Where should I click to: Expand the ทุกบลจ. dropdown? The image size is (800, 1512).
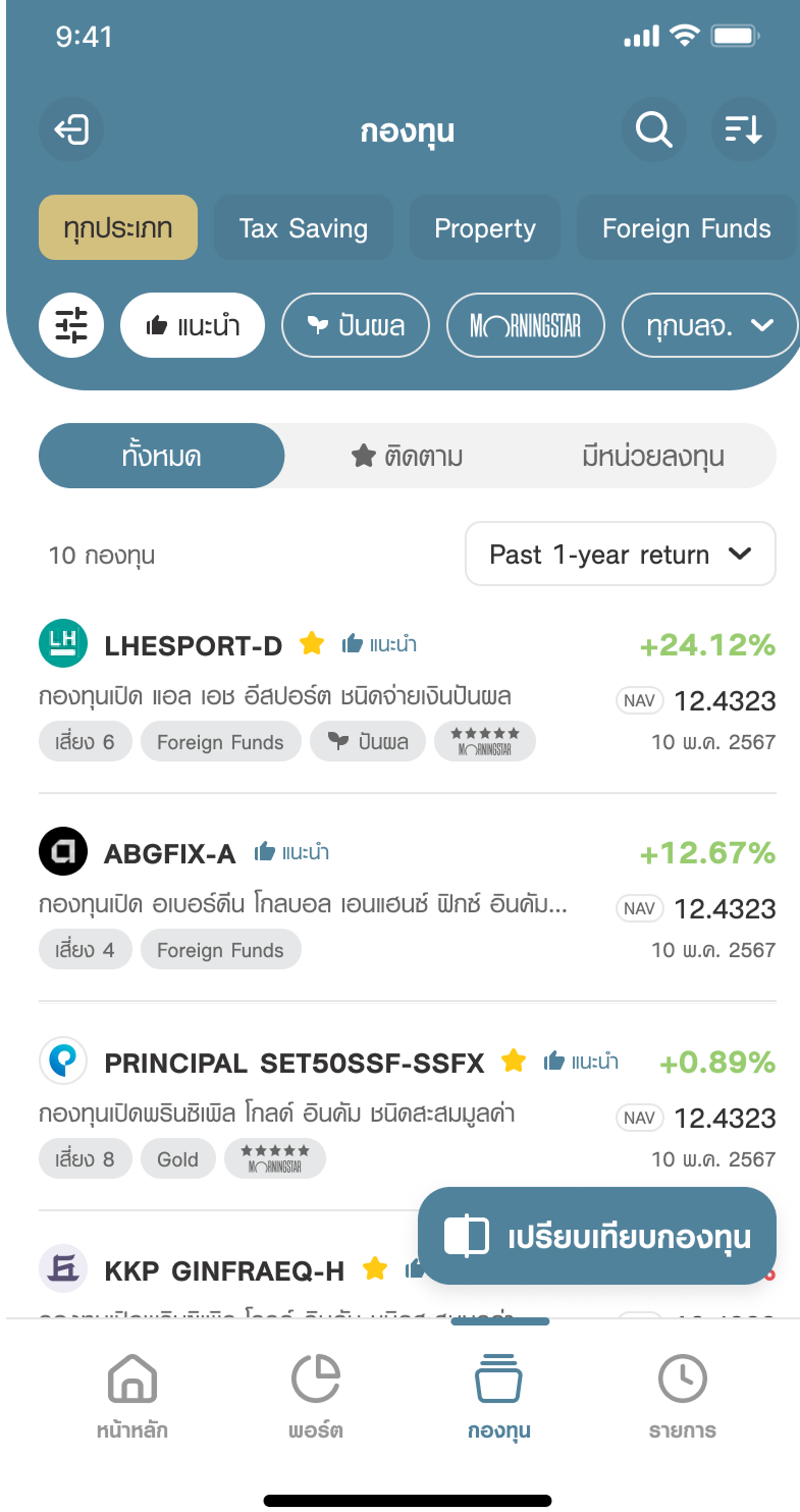(x=710, y=325)
